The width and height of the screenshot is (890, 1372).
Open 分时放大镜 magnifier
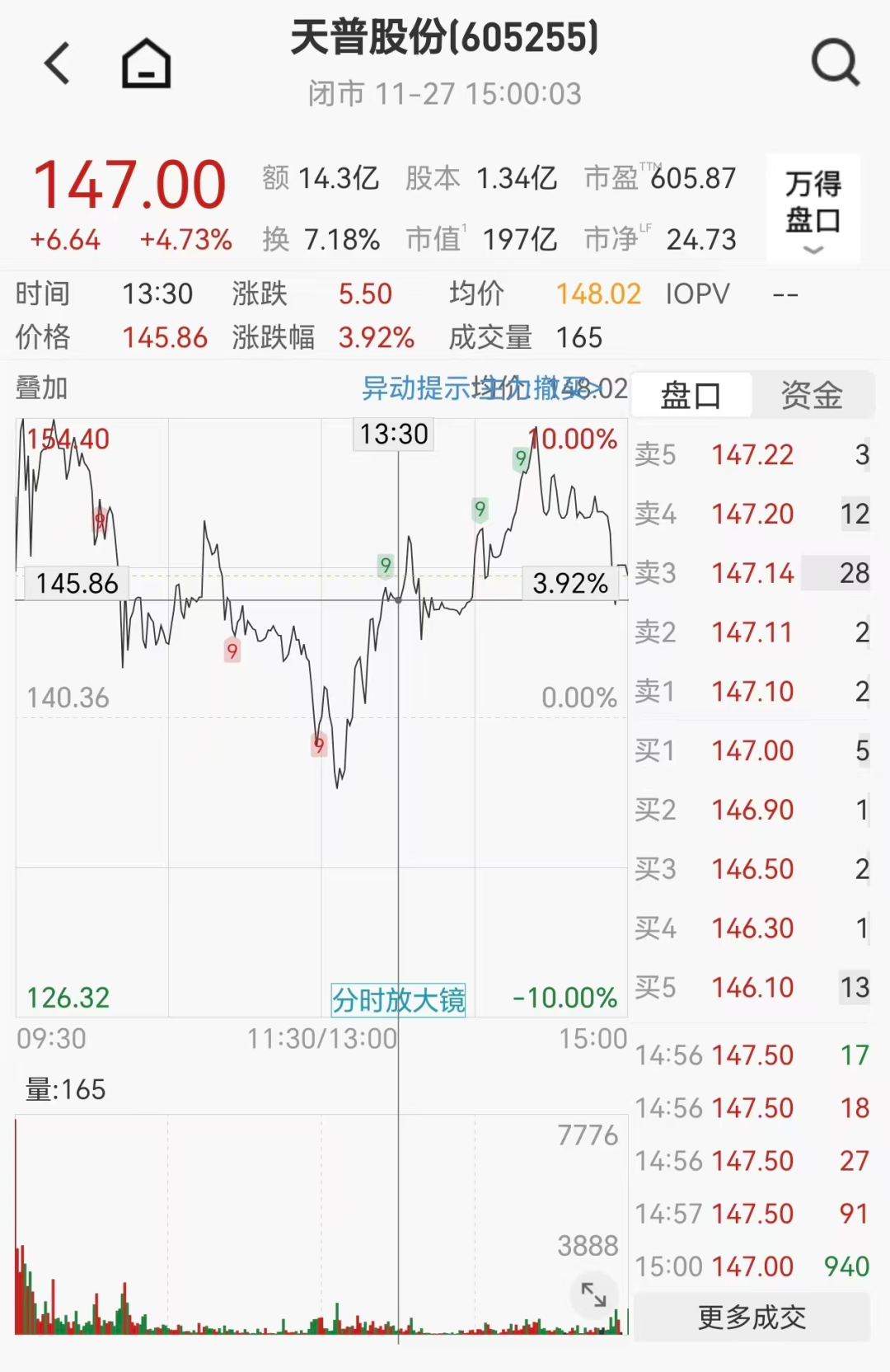tap(398, 1000)
